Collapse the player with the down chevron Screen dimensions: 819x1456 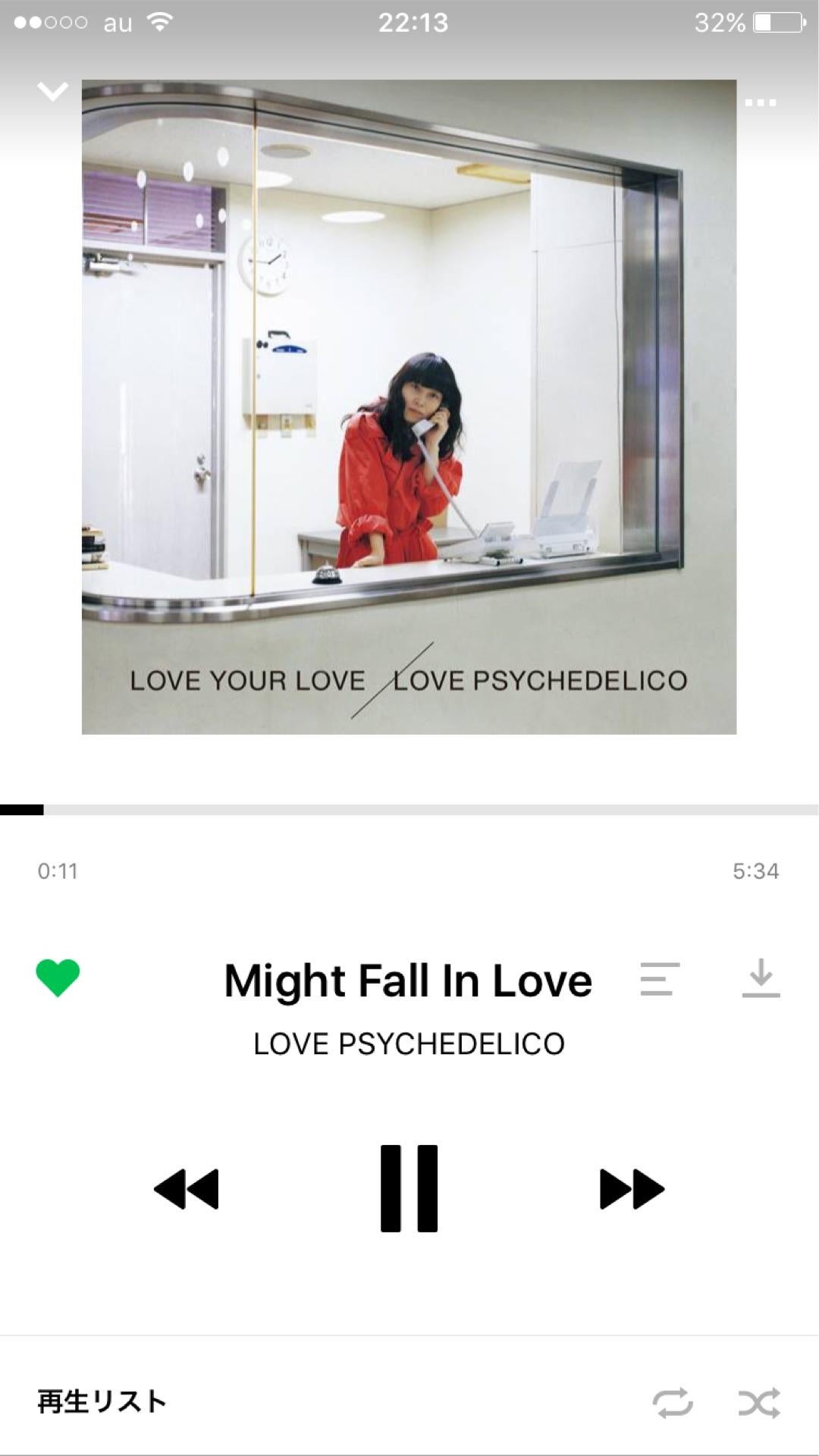[x=52, y=92]
